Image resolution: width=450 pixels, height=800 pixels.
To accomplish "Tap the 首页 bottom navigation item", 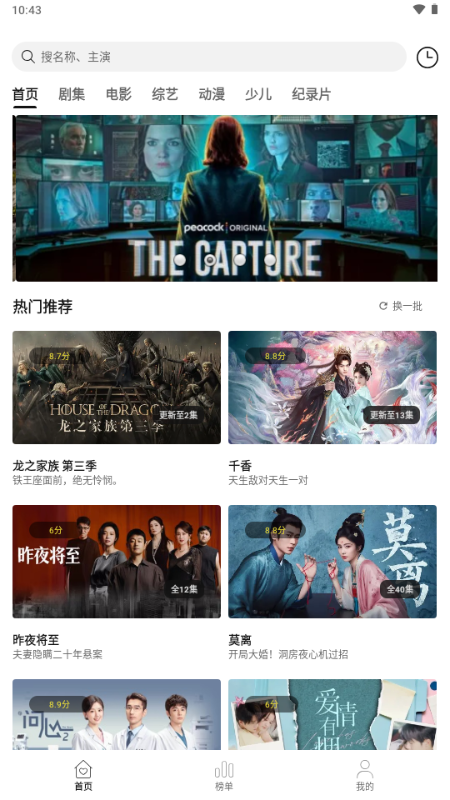I will 83,776.
